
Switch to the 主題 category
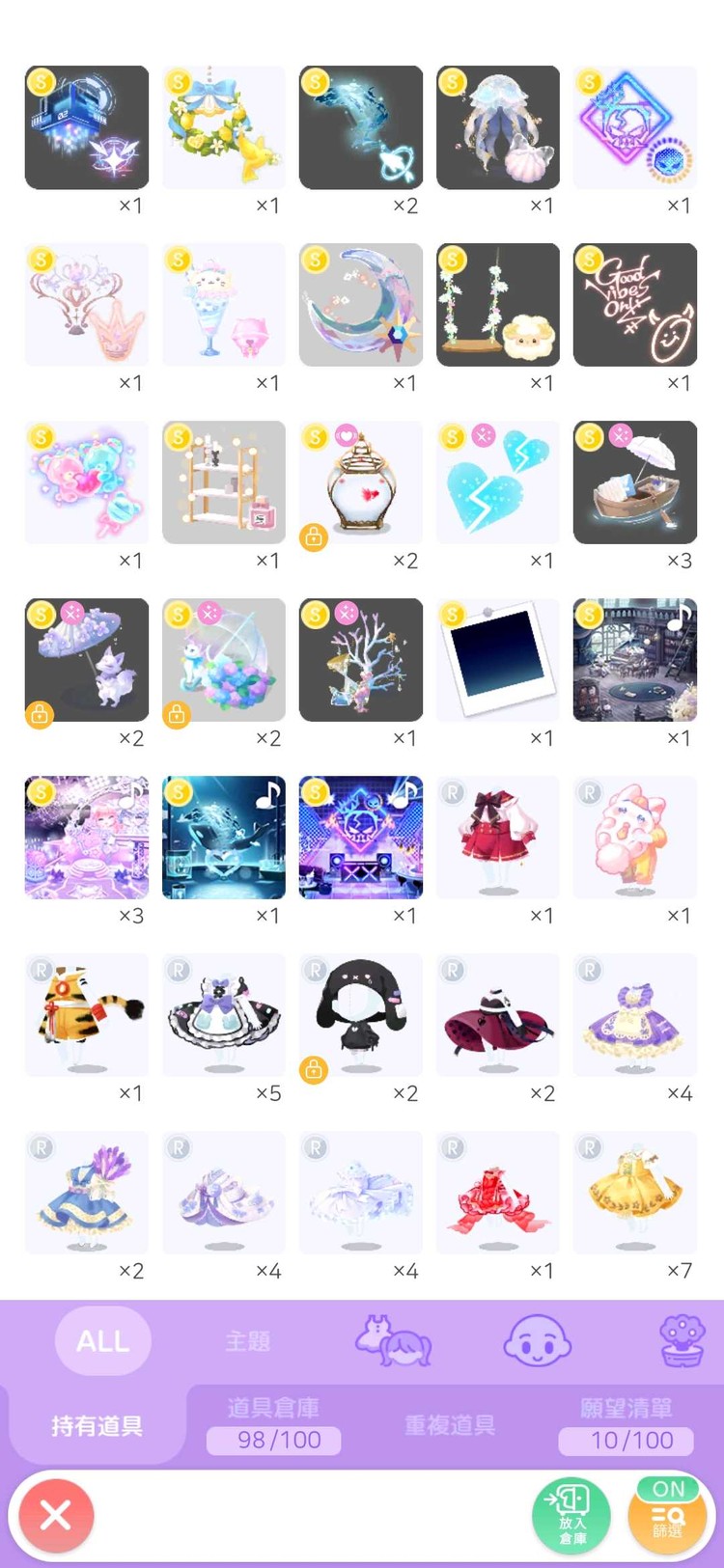247,1340
